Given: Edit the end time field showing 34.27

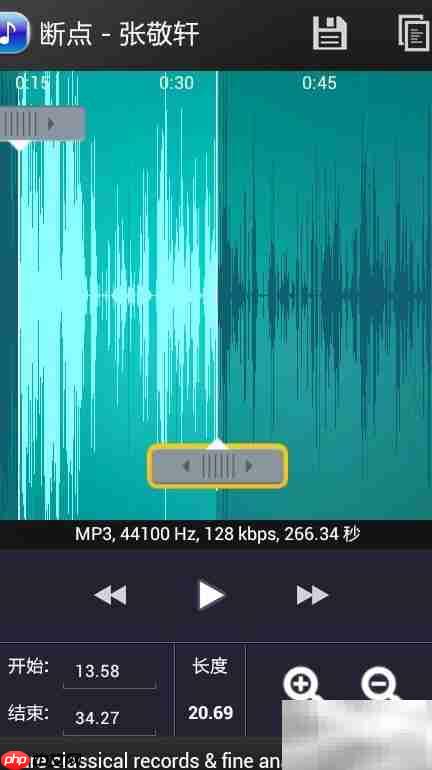Looking at the screenshot, I should (x=109, y=718).
